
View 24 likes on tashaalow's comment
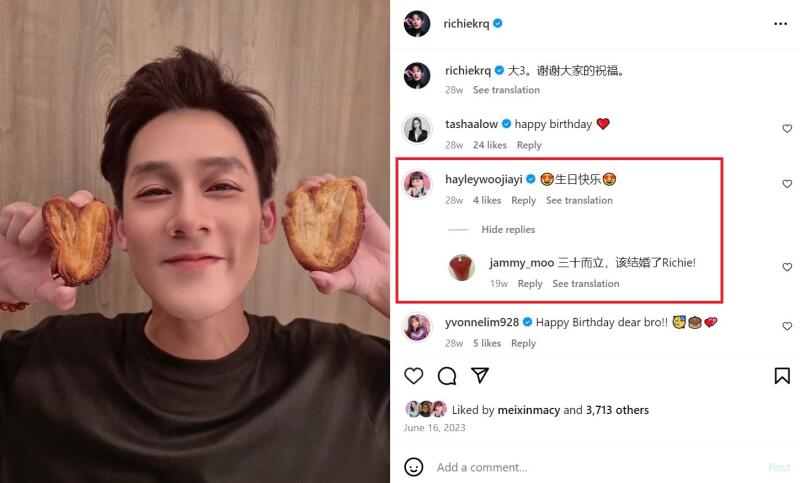point(489,145)
